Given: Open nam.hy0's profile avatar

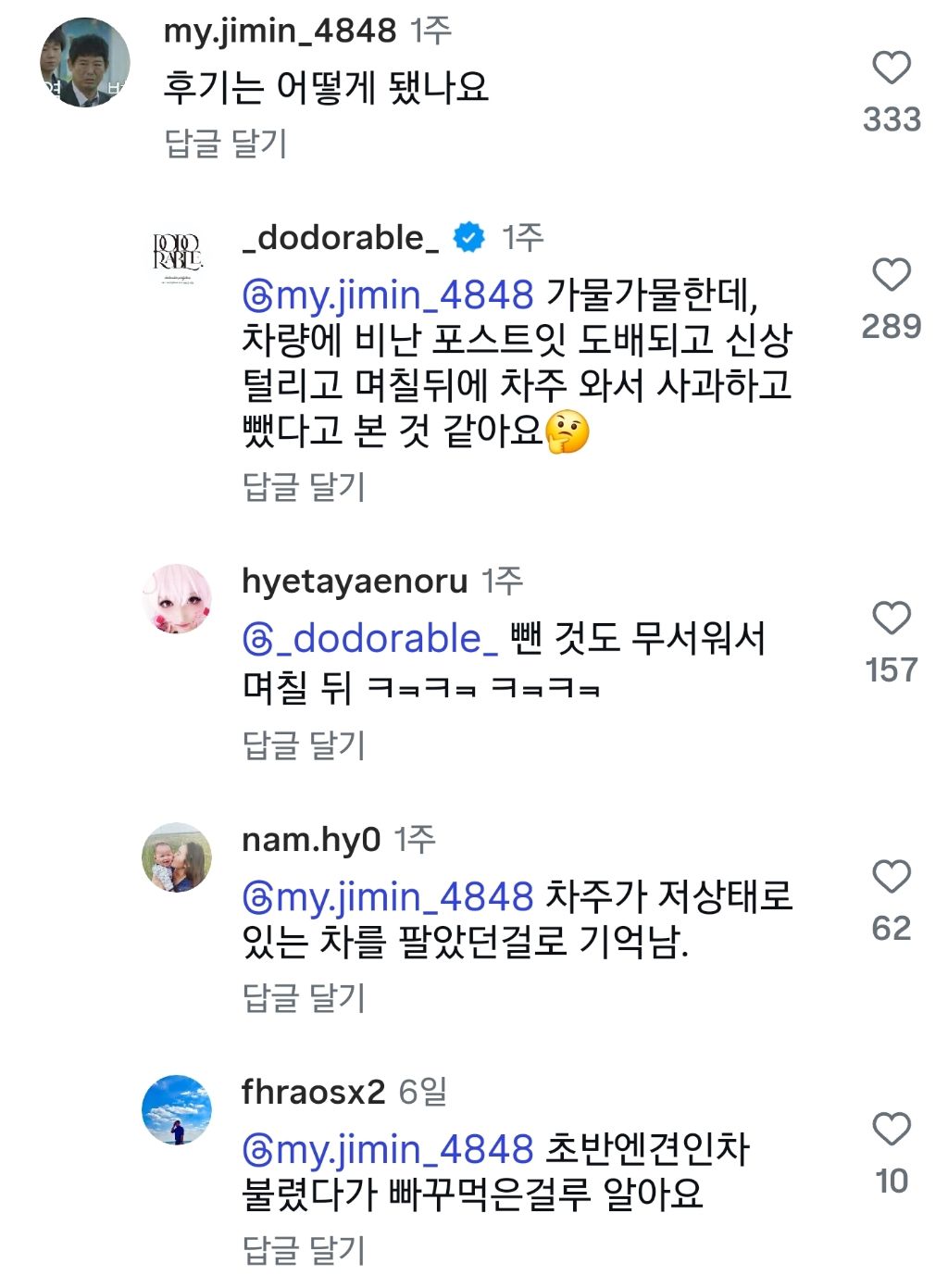Looking at the screenshot, I should point(177,857).
